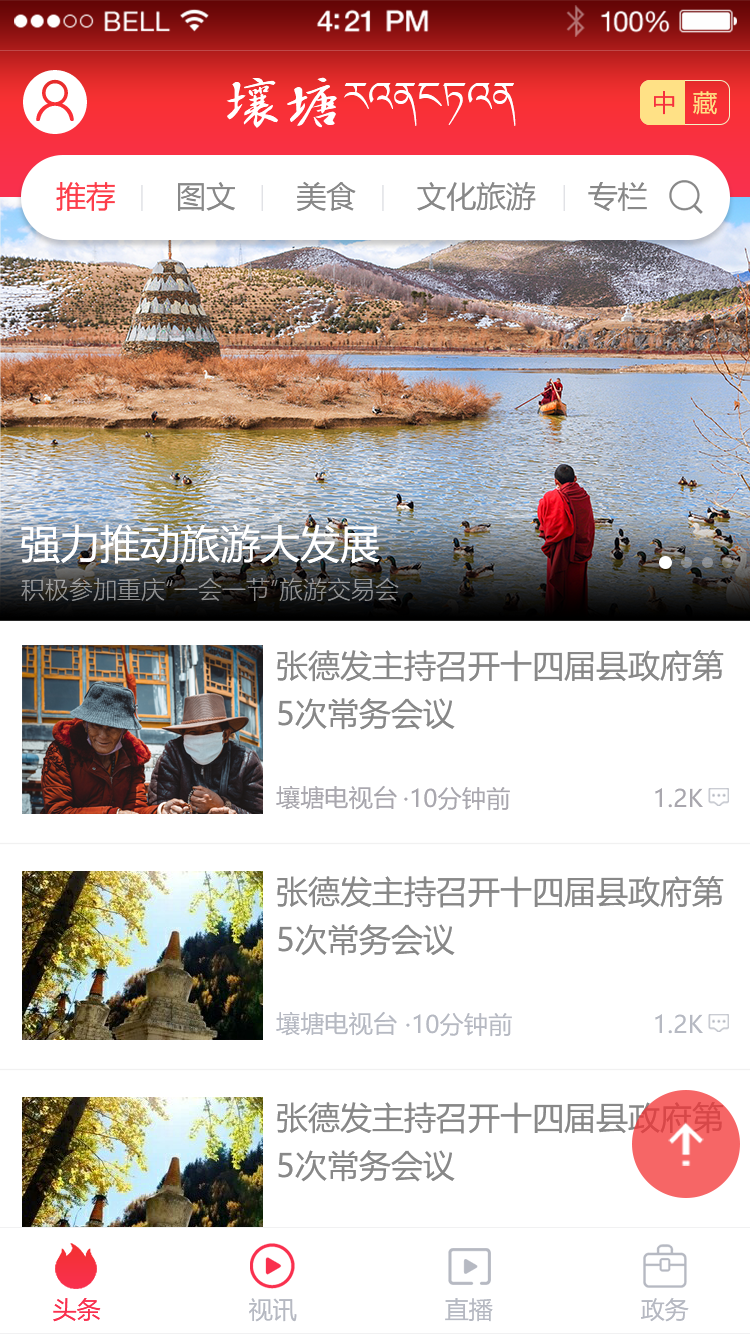The image size is (750, 1334).
Task: Open the user profile icon
Action: click(55, 102)
